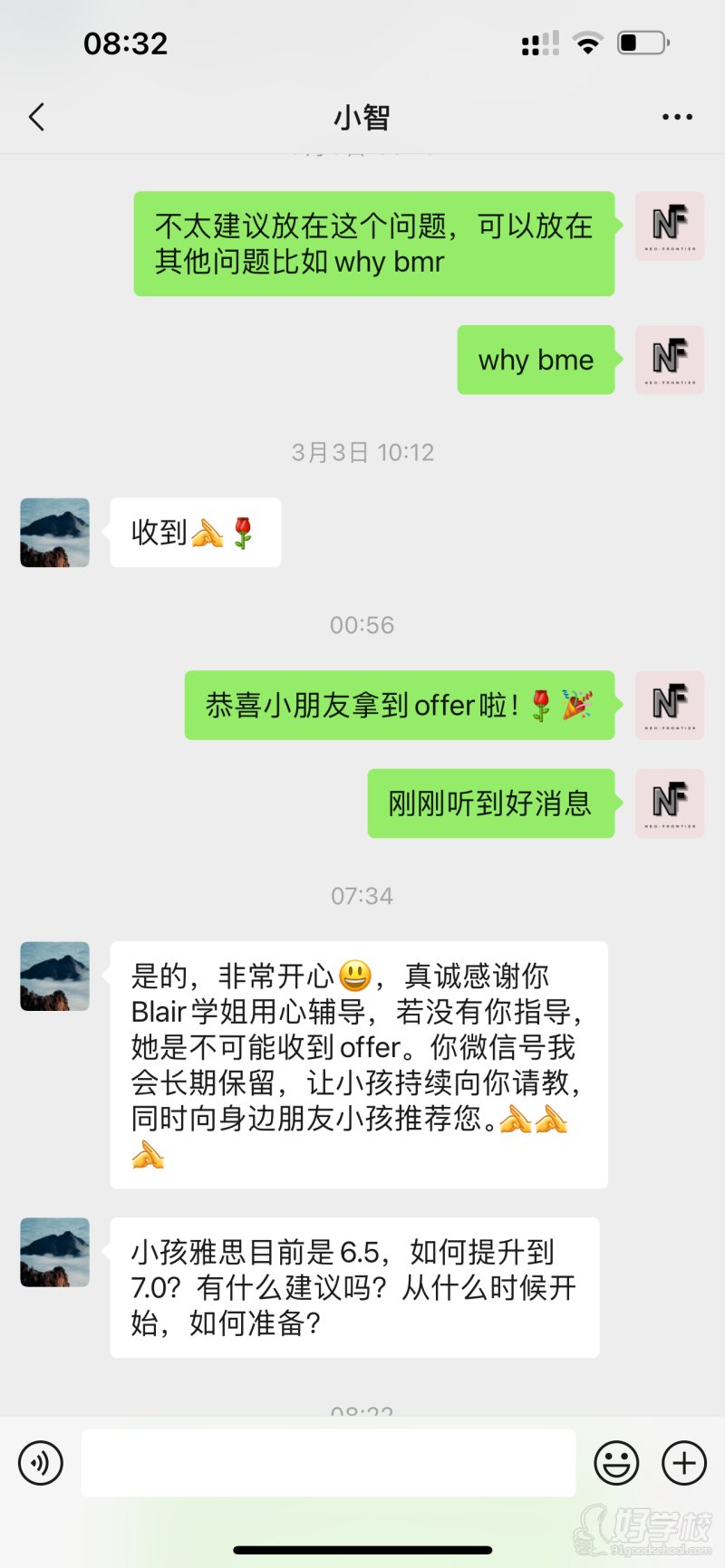Tap the contact's mountain avatar beside 收到 message
This screenshot has height=1568, width=725.
pos(53,533)
